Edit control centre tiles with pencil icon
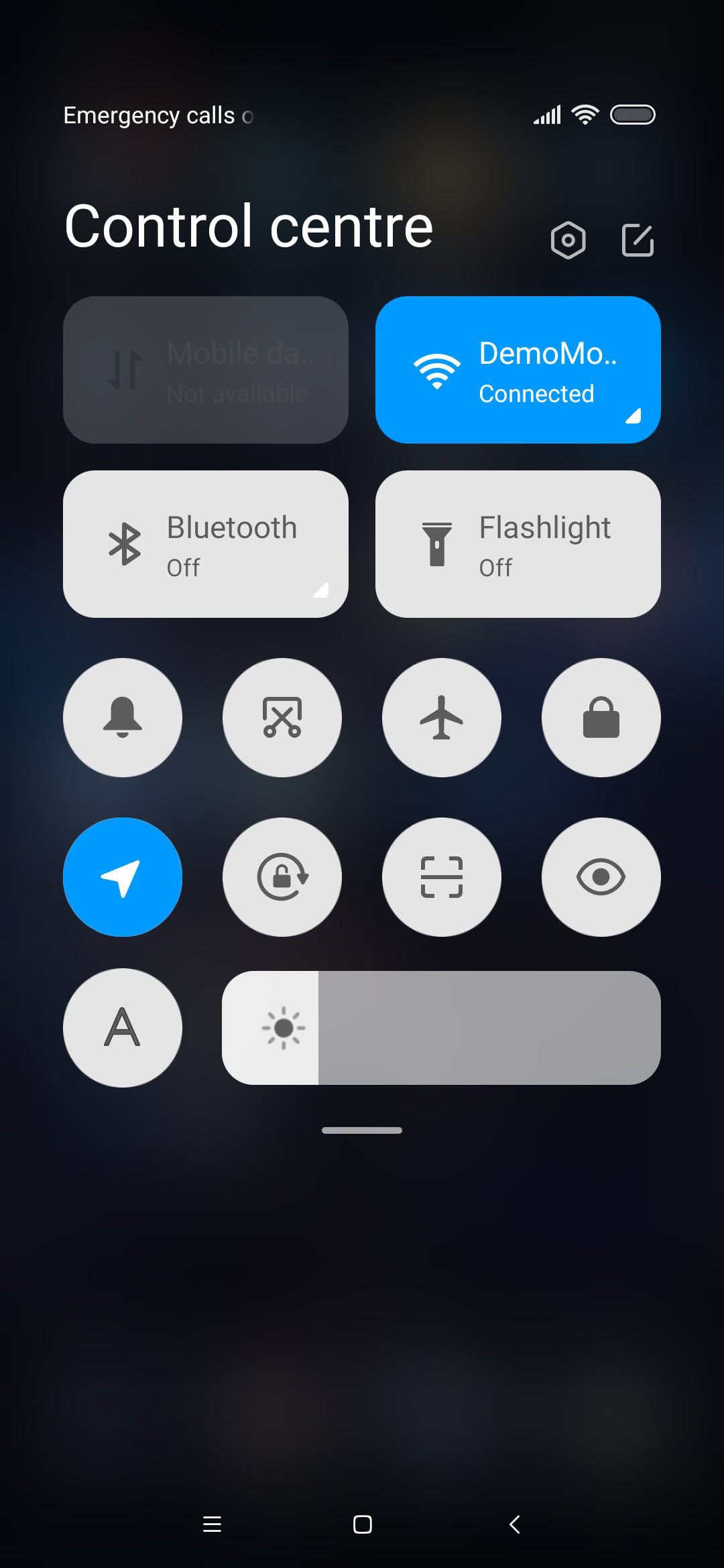The height and width of the screenshot is (1568, 724). pyautogui.click(x=638, y=240)
